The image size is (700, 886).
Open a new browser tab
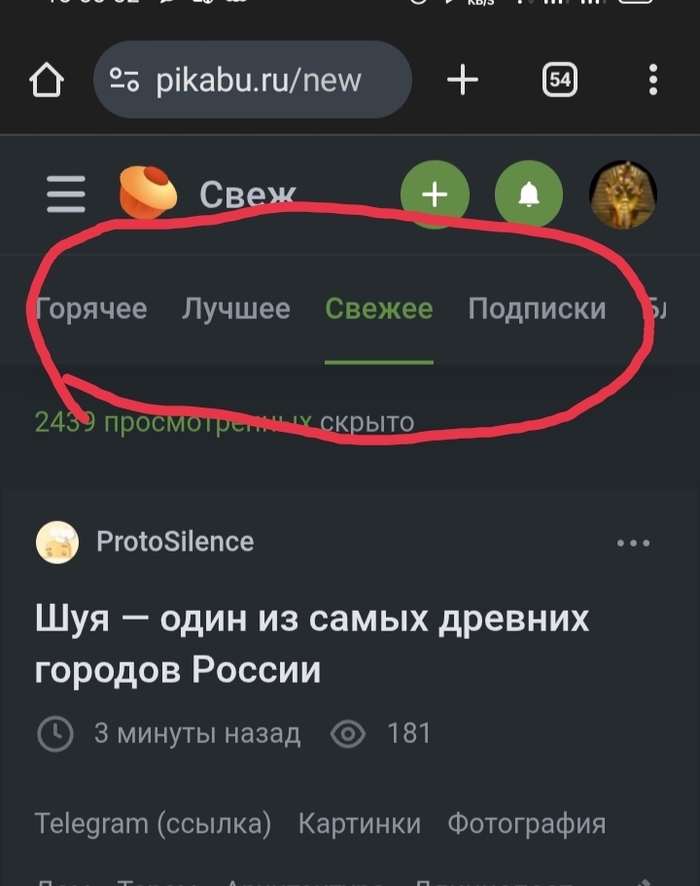[x=462, y=81]
